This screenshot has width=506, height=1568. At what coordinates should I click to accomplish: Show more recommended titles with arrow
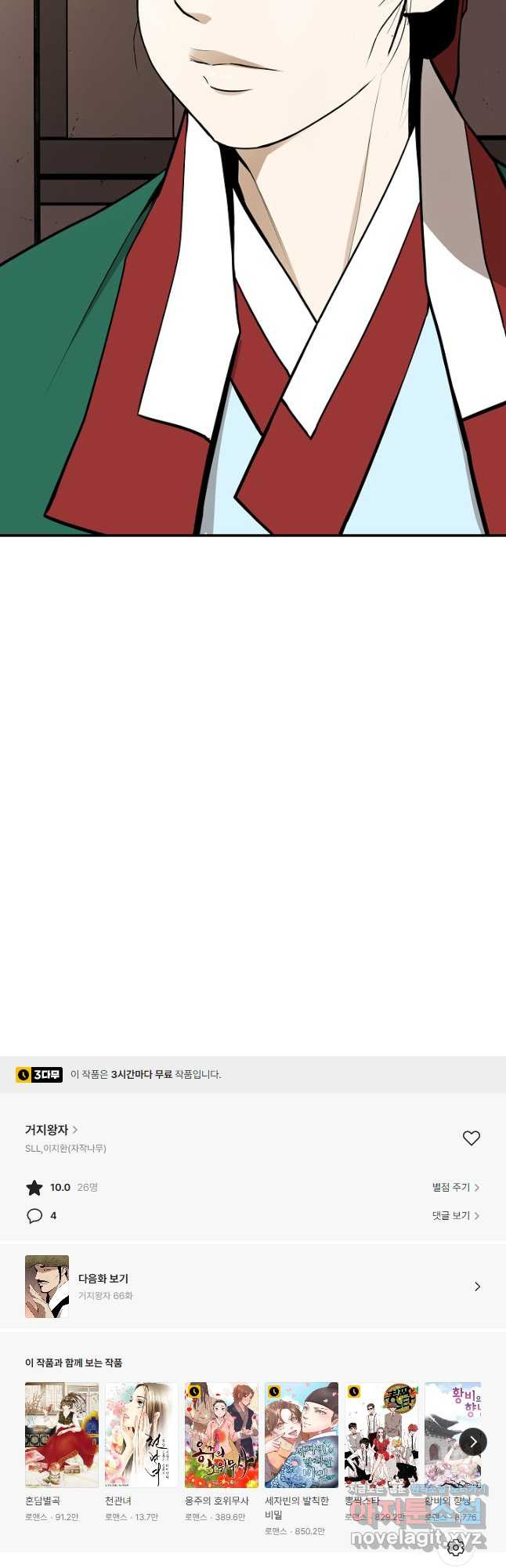[473, 1441]
